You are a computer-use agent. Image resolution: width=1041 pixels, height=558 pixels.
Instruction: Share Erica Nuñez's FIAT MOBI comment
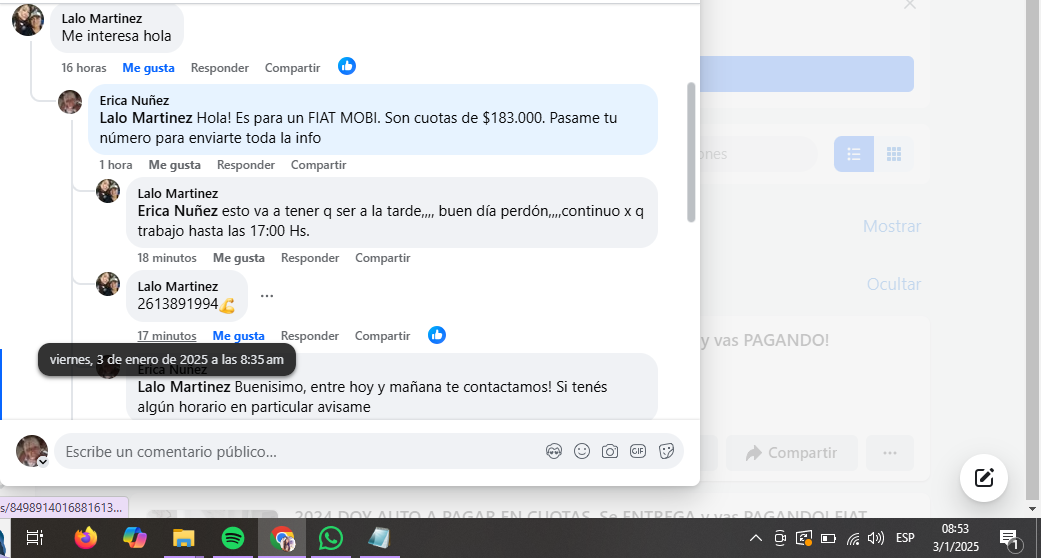click(x=318, y=165)
